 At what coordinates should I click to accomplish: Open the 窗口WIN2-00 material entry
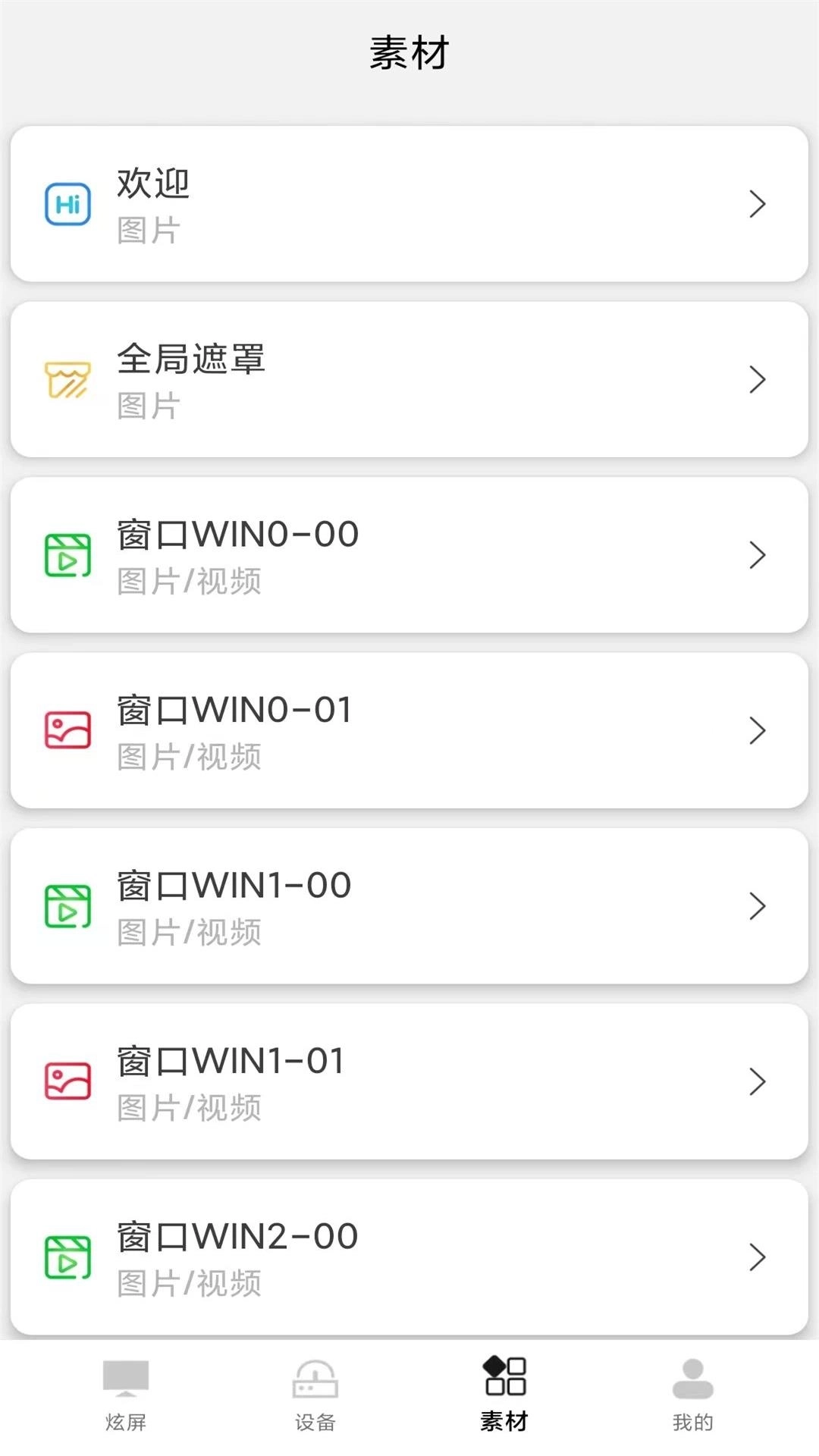(409, 1257)
